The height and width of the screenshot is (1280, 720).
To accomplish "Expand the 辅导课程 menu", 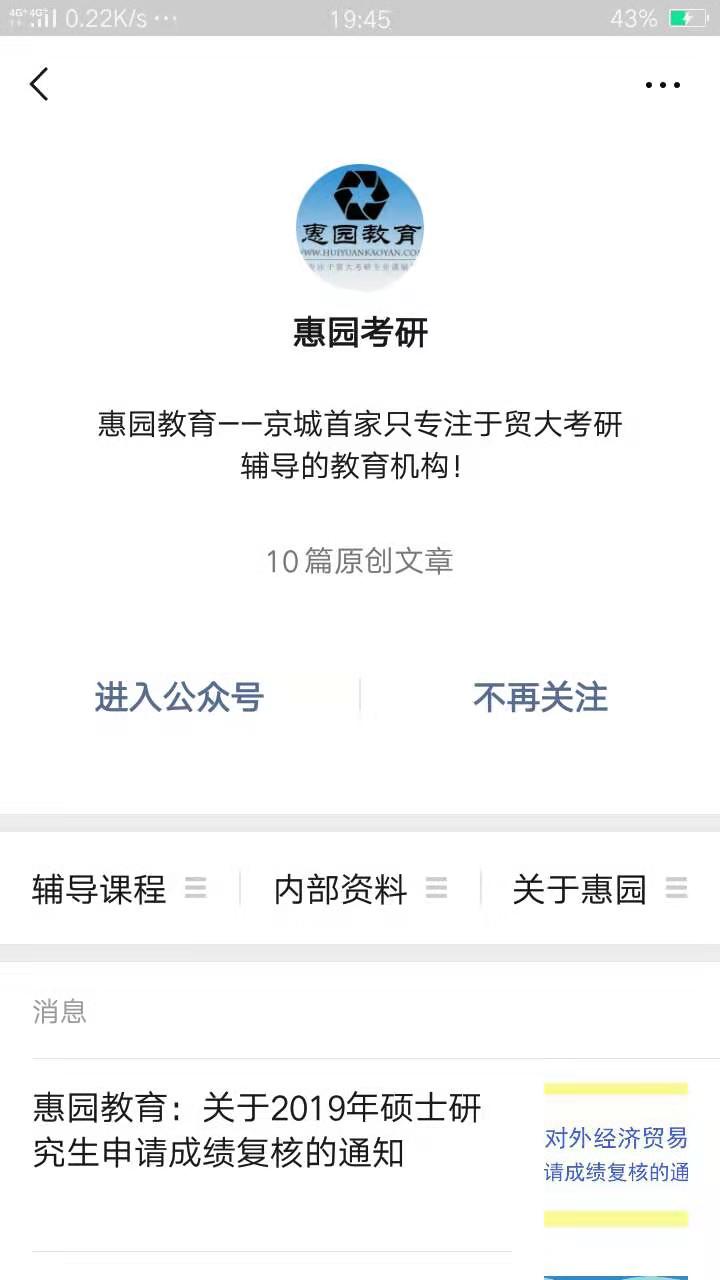I will (119, 889).
